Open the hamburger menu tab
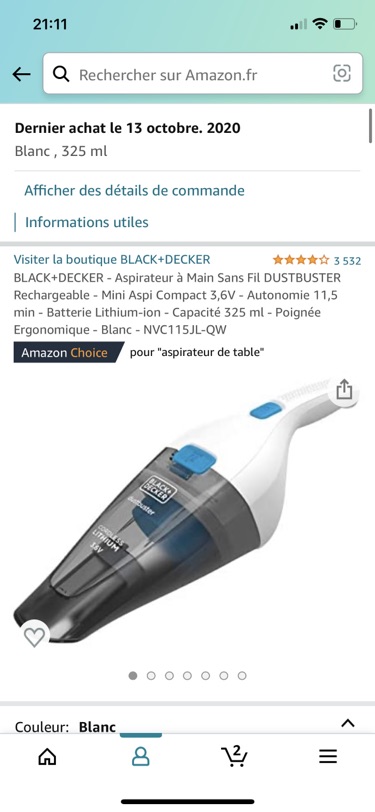The height and width of the screenshot is (812, 375). [327, 757]
